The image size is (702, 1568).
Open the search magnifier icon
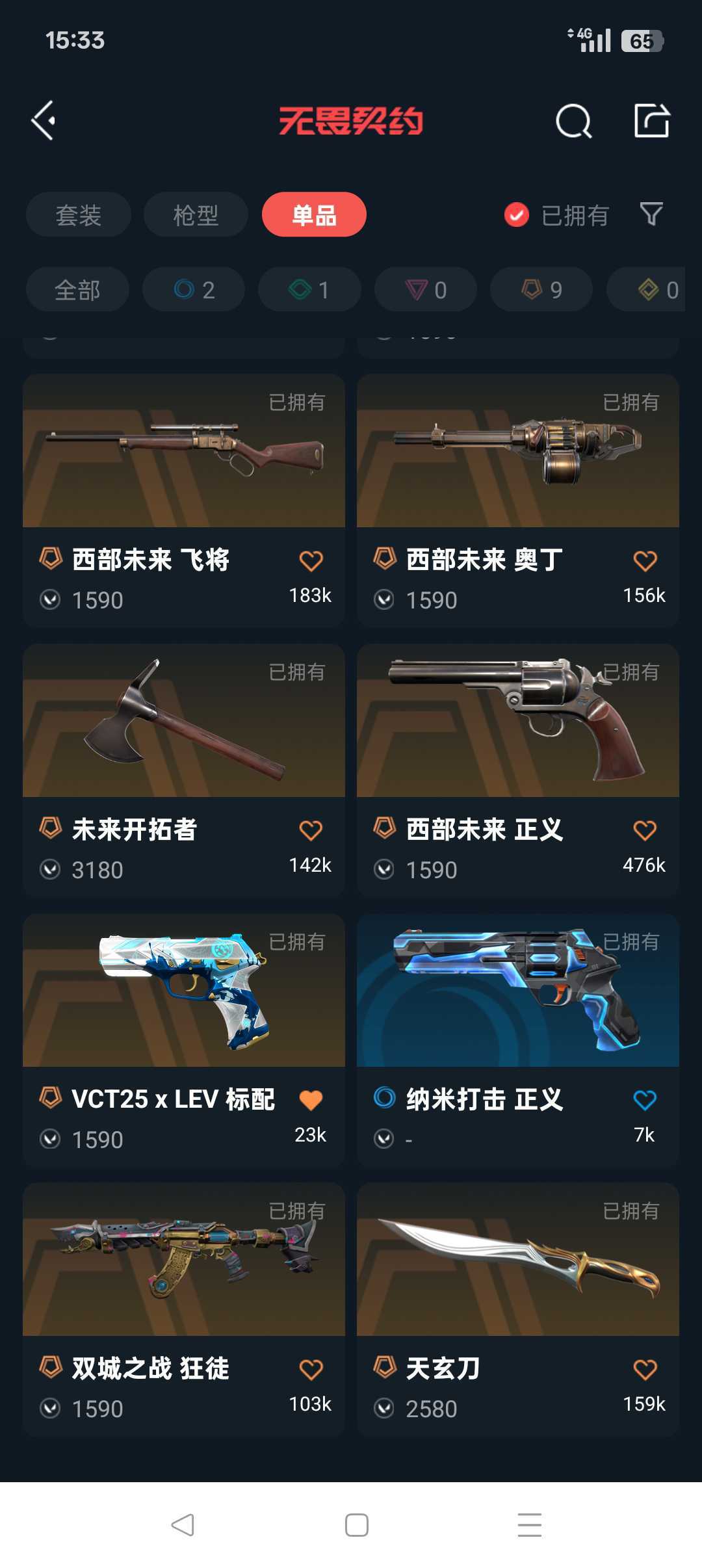pos(573,121)
